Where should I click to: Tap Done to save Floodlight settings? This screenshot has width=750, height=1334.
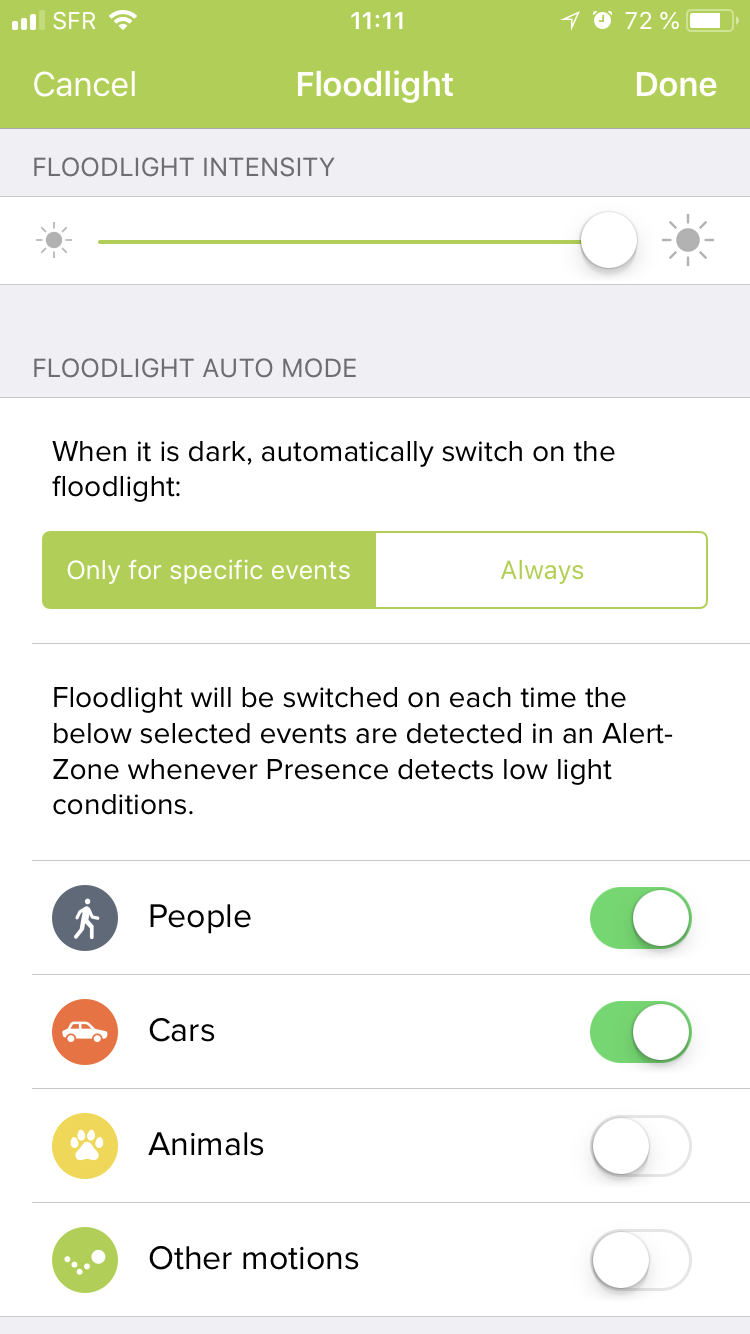675,85
